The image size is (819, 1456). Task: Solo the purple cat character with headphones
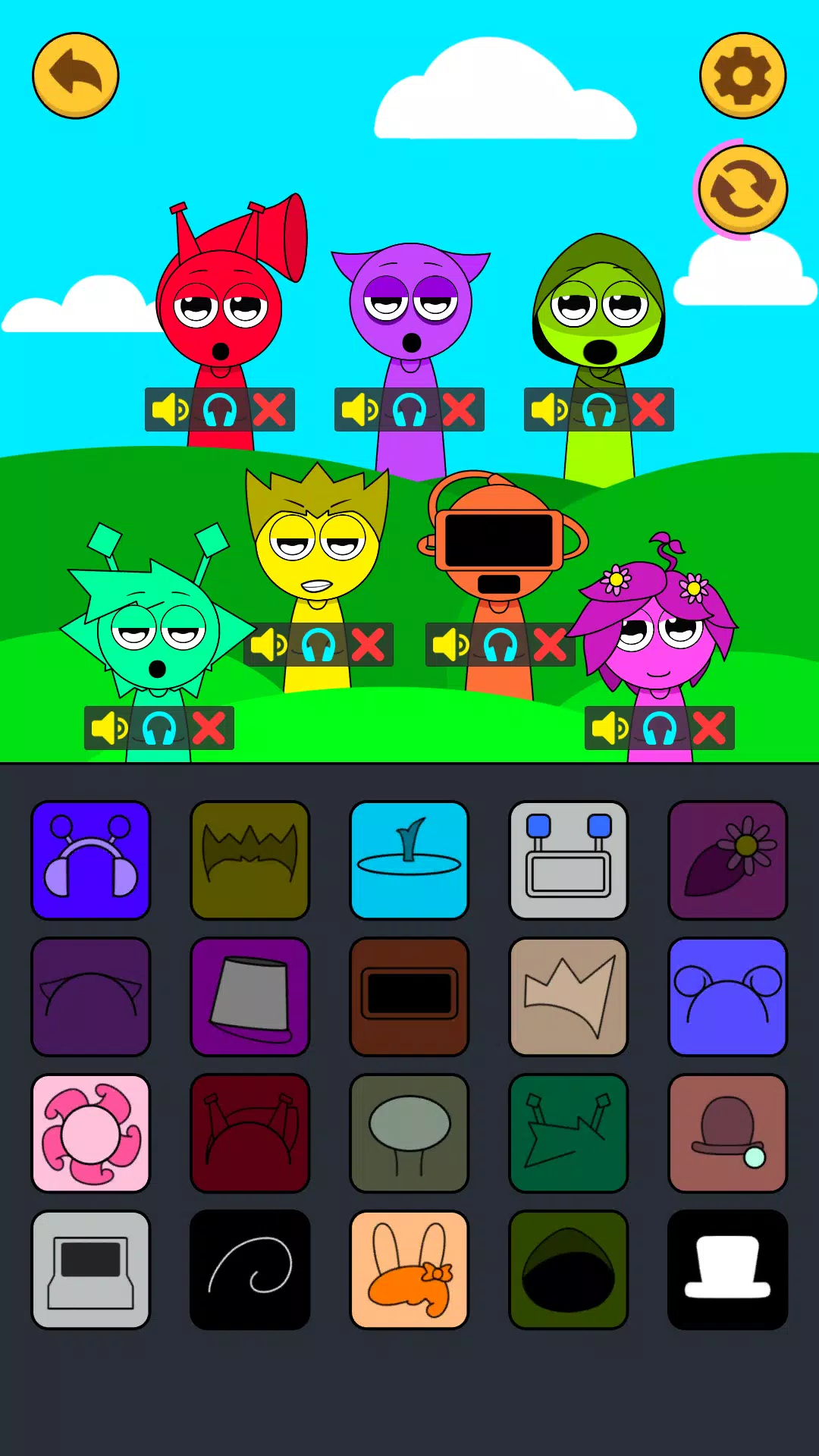[x=409, y=410]
